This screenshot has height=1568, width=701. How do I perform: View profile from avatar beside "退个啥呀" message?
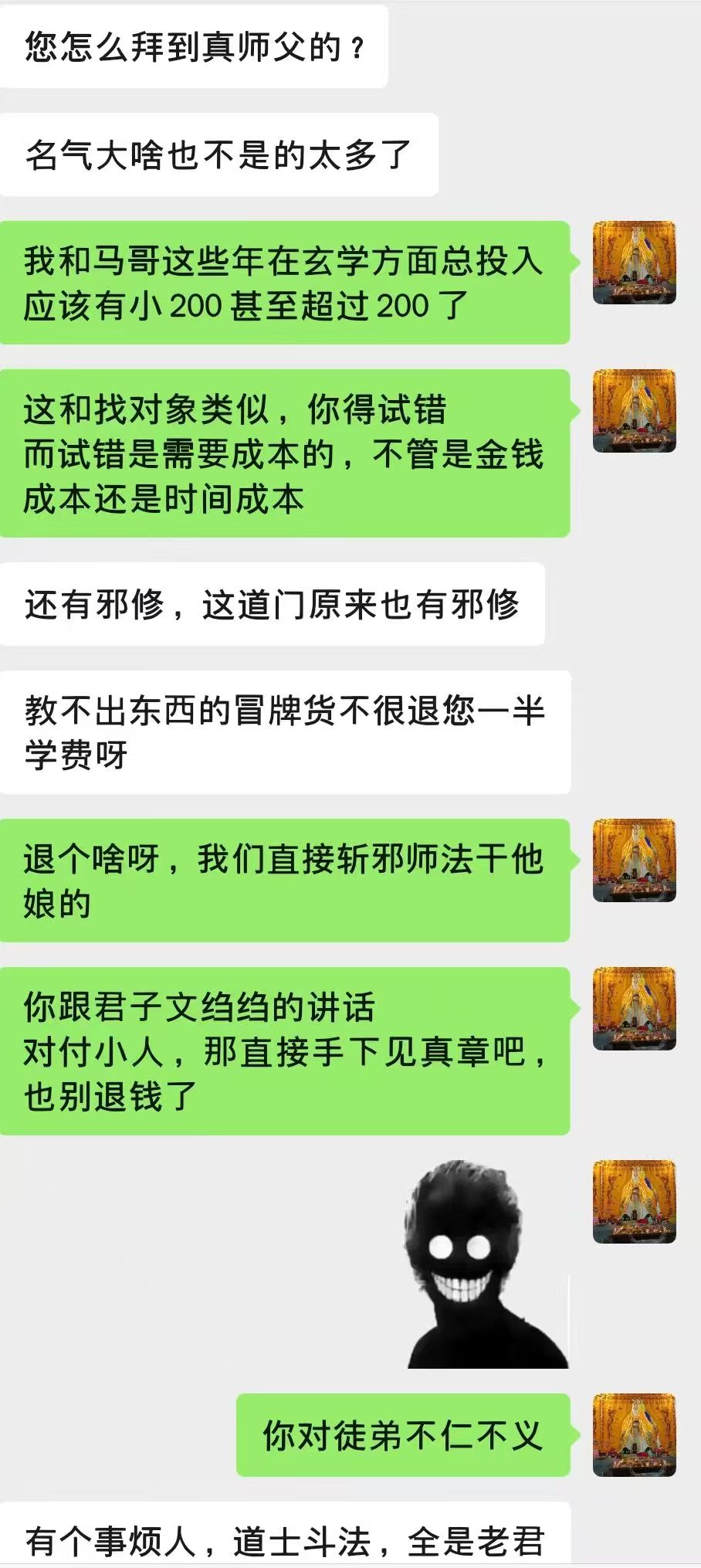click(635, 860)
